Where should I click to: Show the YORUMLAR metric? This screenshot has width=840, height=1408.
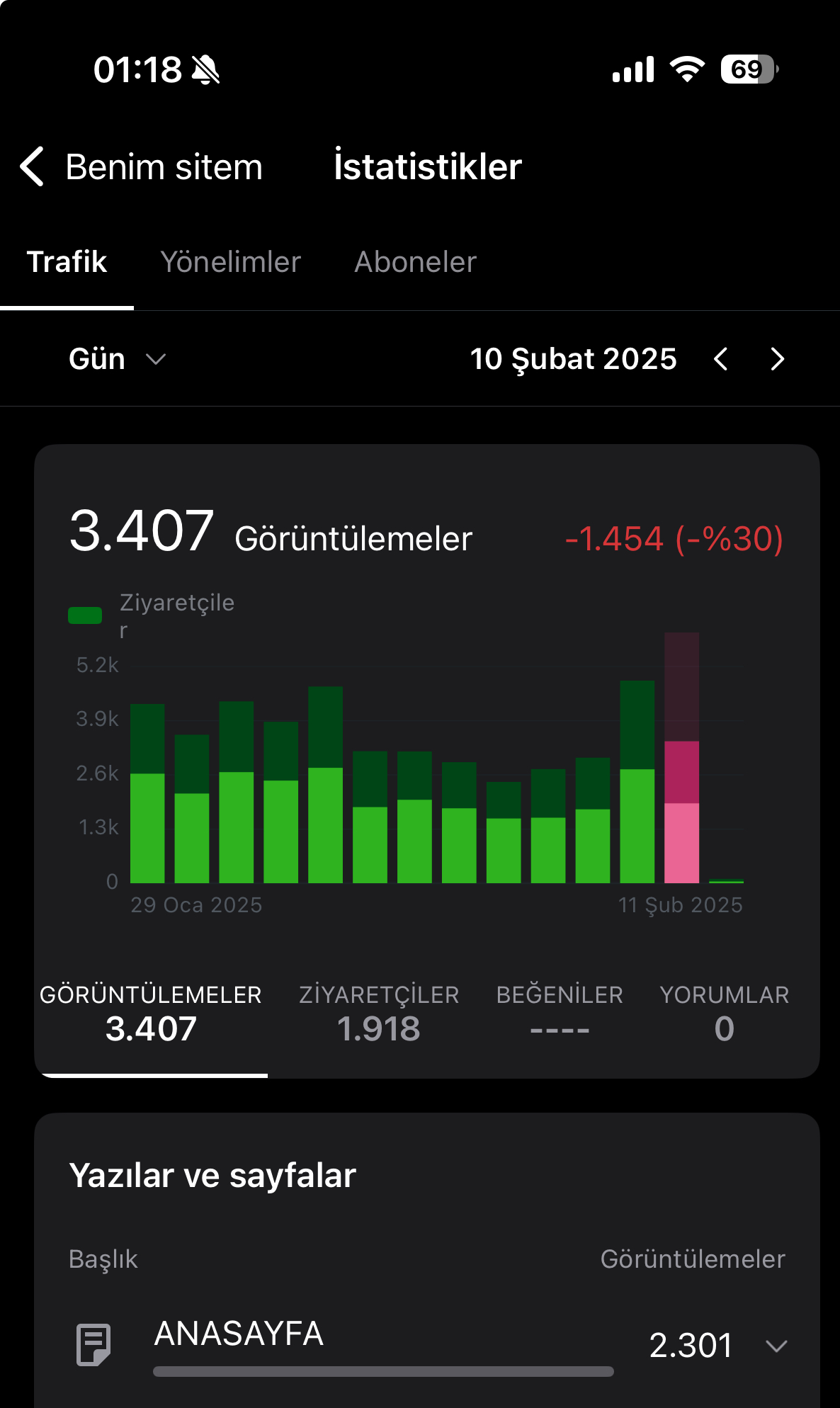(724, 1014)
